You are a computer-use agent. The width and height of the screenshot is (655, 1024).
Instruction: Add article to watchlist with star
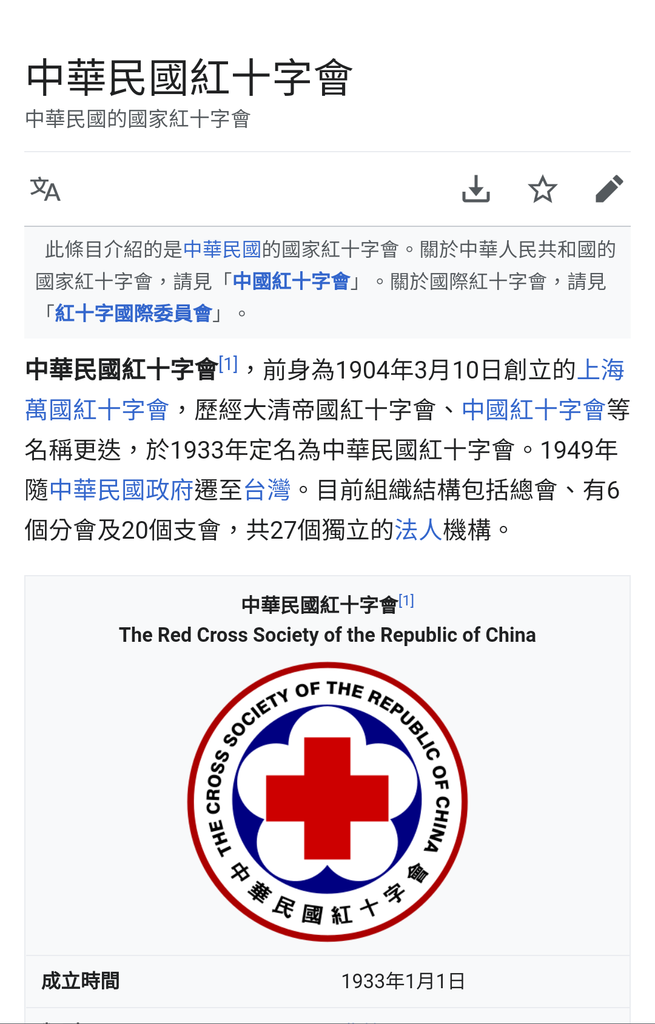tap(542, 189)
